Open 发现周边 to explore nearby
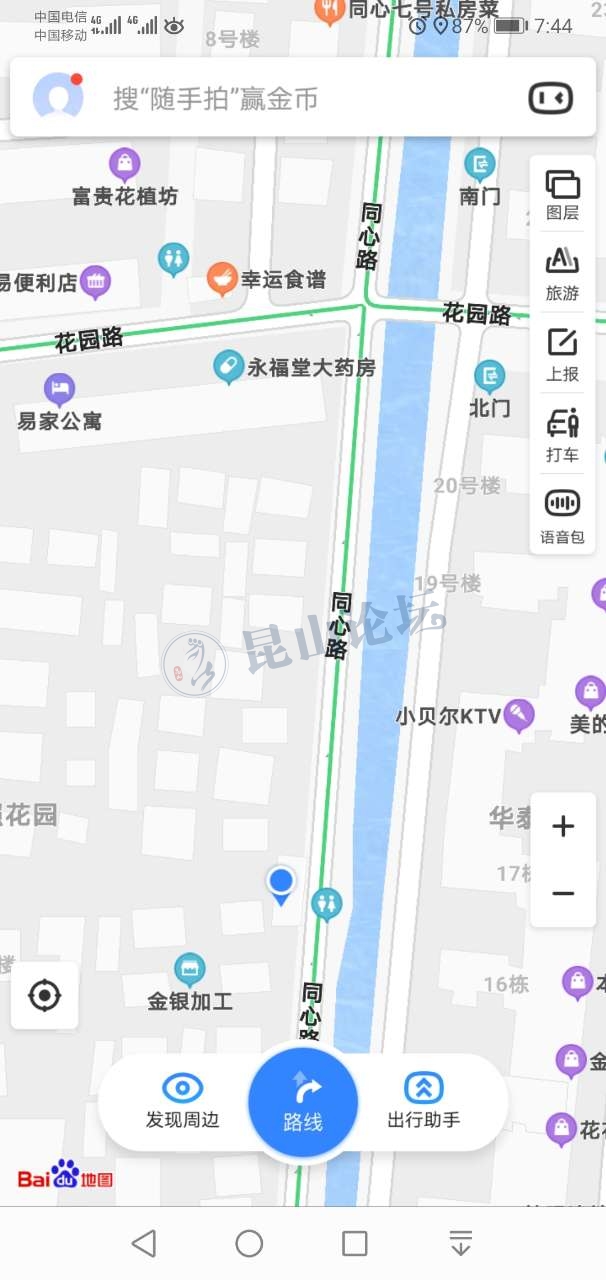 click(182, 1101)
